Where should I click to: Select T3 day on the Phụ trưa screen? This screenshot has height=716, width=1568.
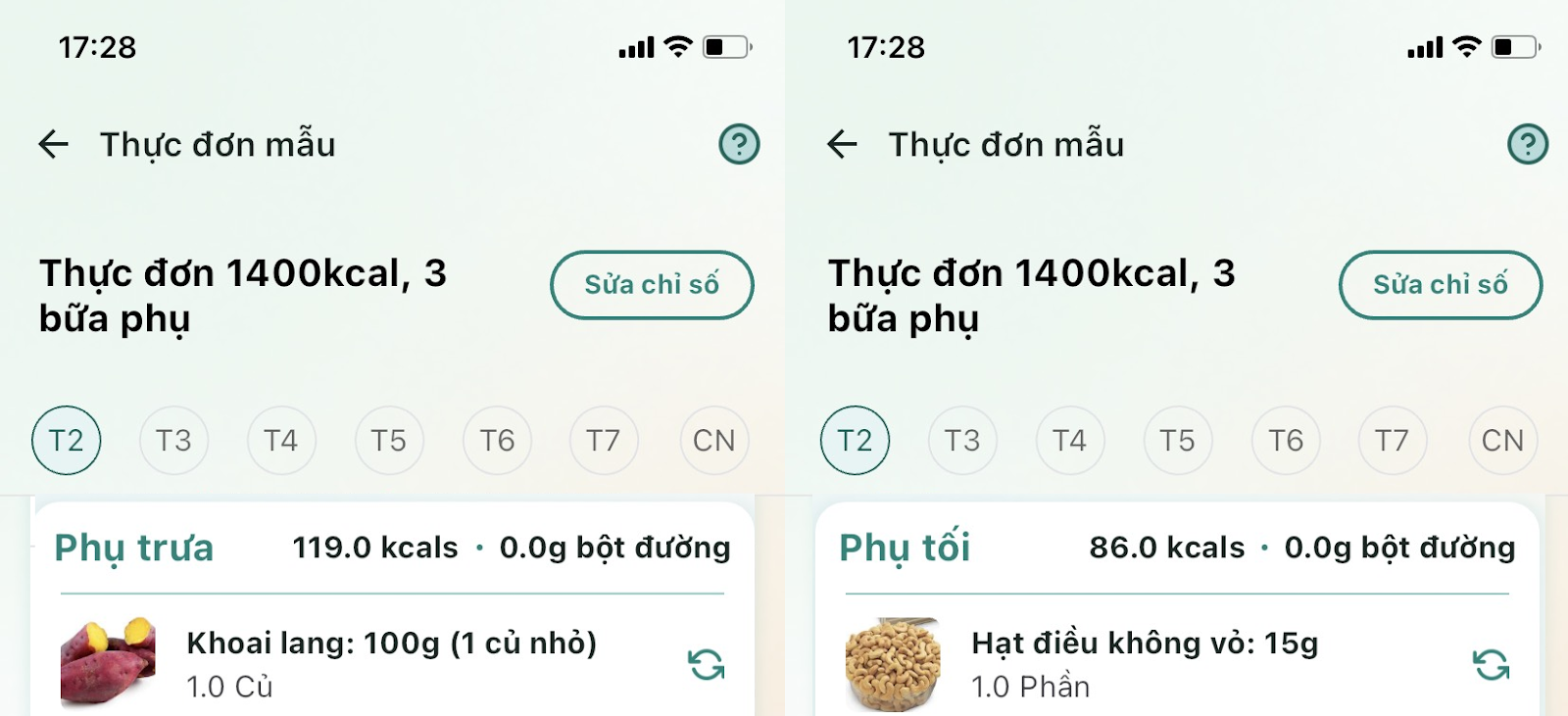pos(173,441)
